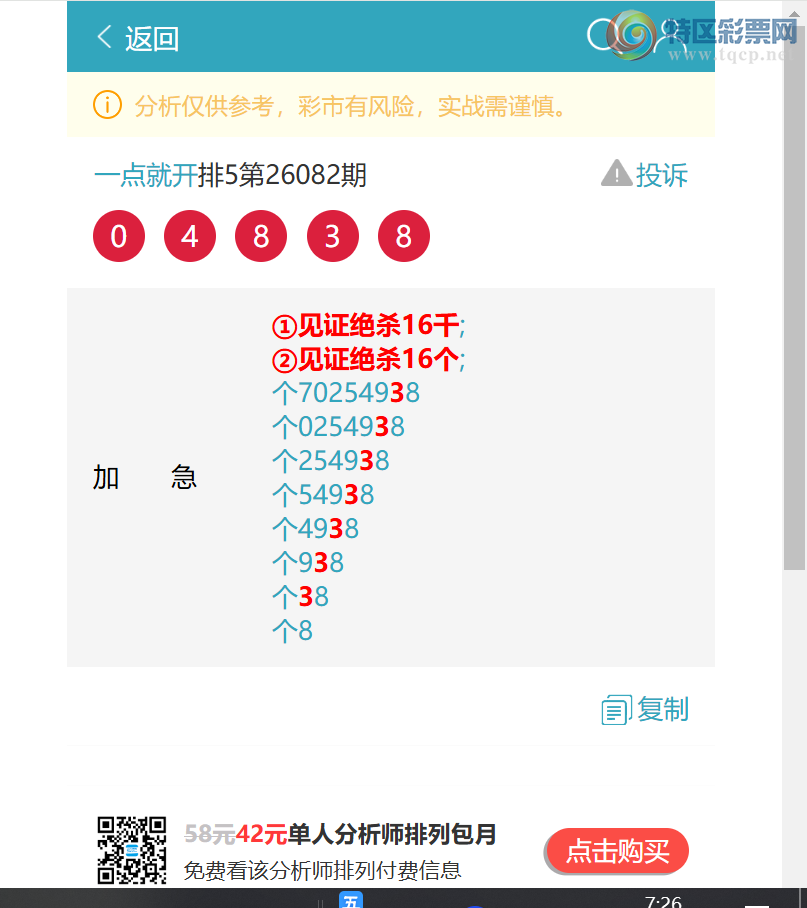Go back using the 返回 arrow
The height and width of the screenshot is (908, 807).
coord(136,38)
